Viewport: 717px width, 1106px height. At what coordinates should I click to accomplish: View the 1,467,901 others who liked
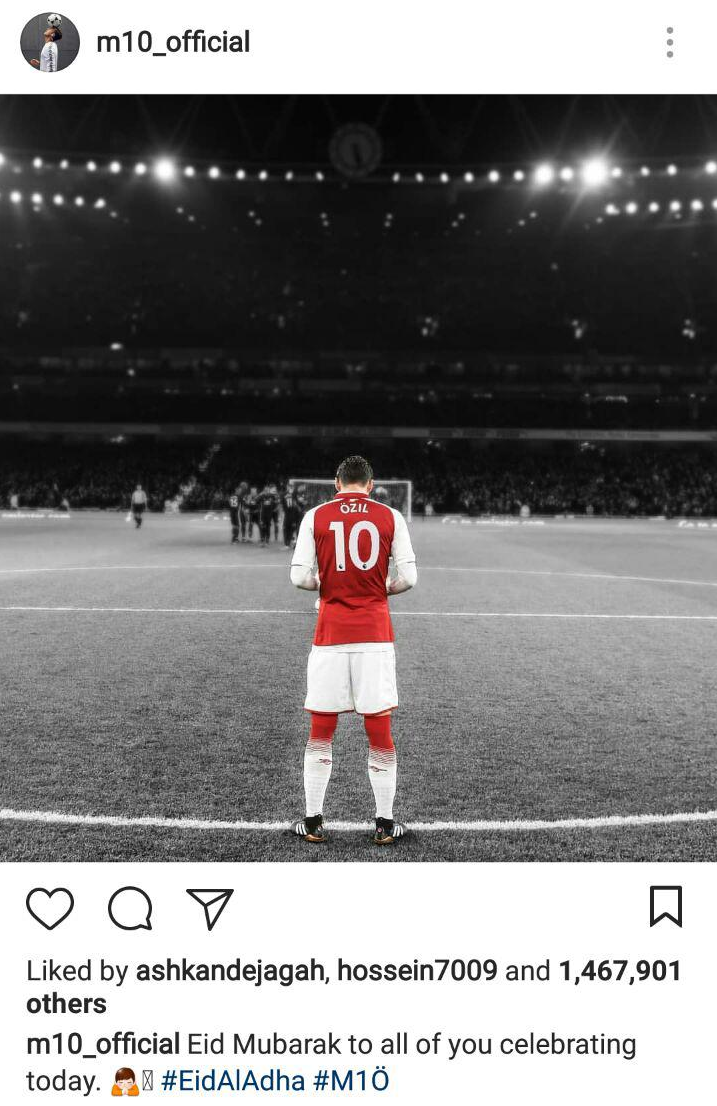click(x=619, y=971)
